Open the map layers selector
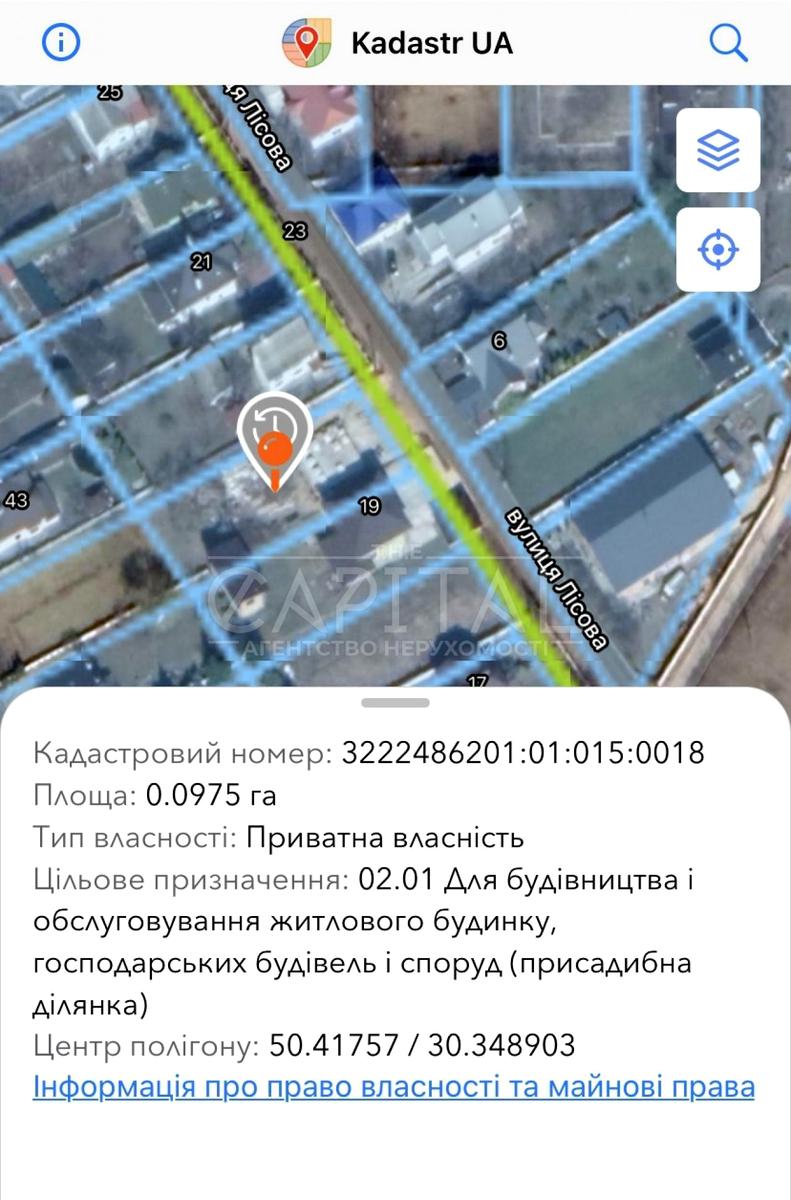Screen dimensions: 791x1200 (718, 150)
